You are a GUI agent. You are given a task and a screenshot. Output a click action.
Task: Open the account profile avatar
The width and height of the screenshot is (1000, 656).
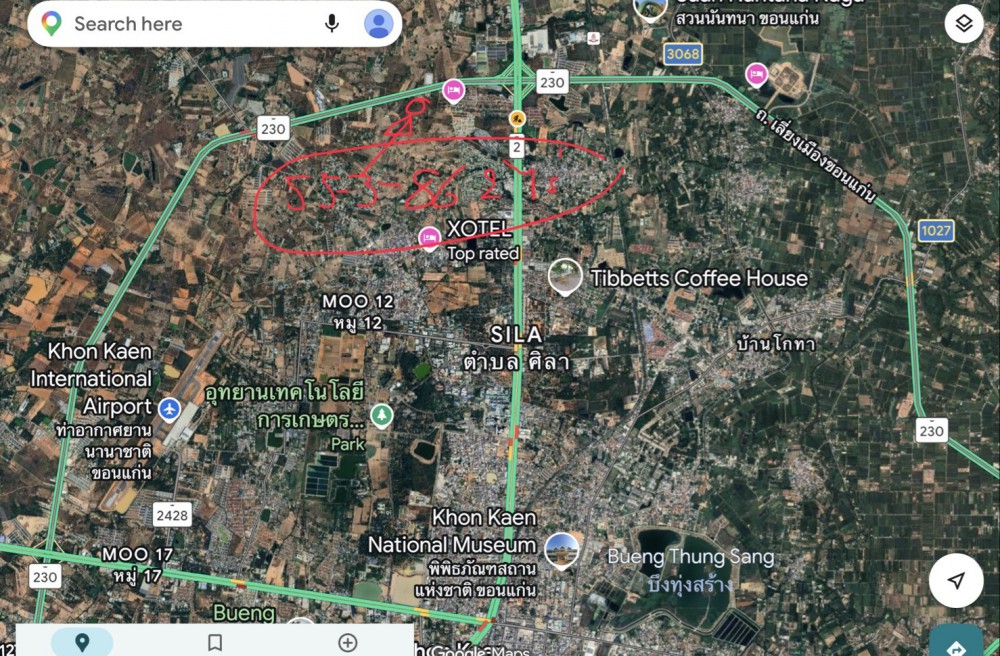point(378,24)
